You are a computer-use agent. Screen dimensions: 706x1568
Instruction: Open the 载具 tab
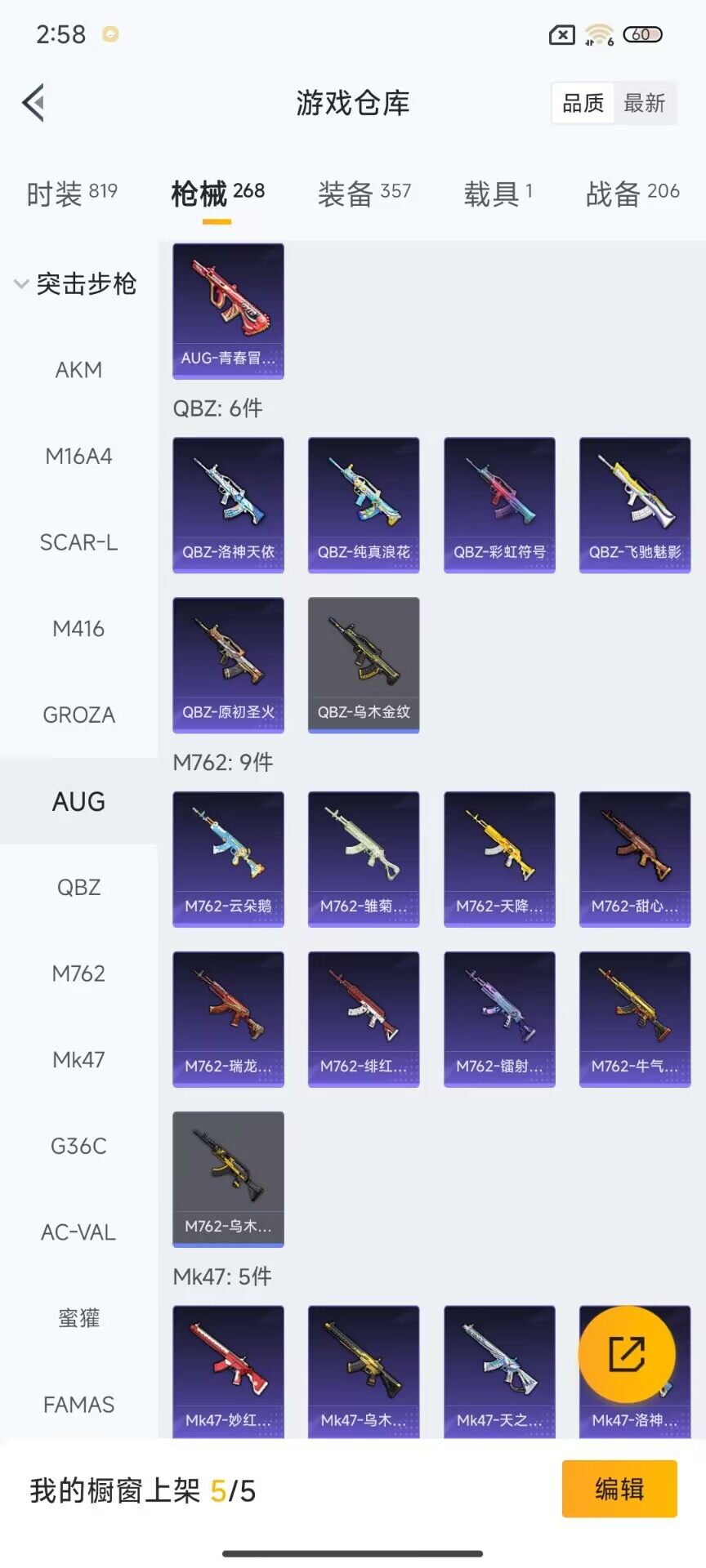(x=498, y=194)
